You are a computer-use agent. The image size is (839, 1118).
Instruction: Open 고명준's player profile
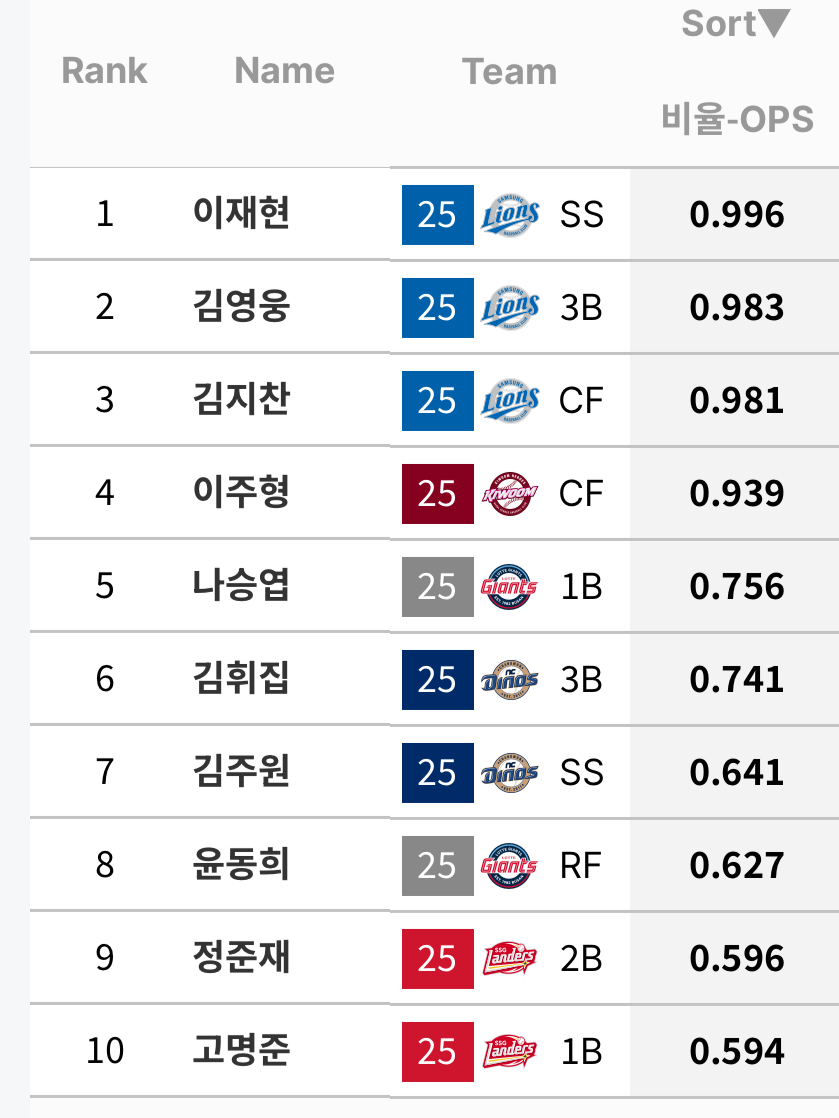coord(241,1051)
